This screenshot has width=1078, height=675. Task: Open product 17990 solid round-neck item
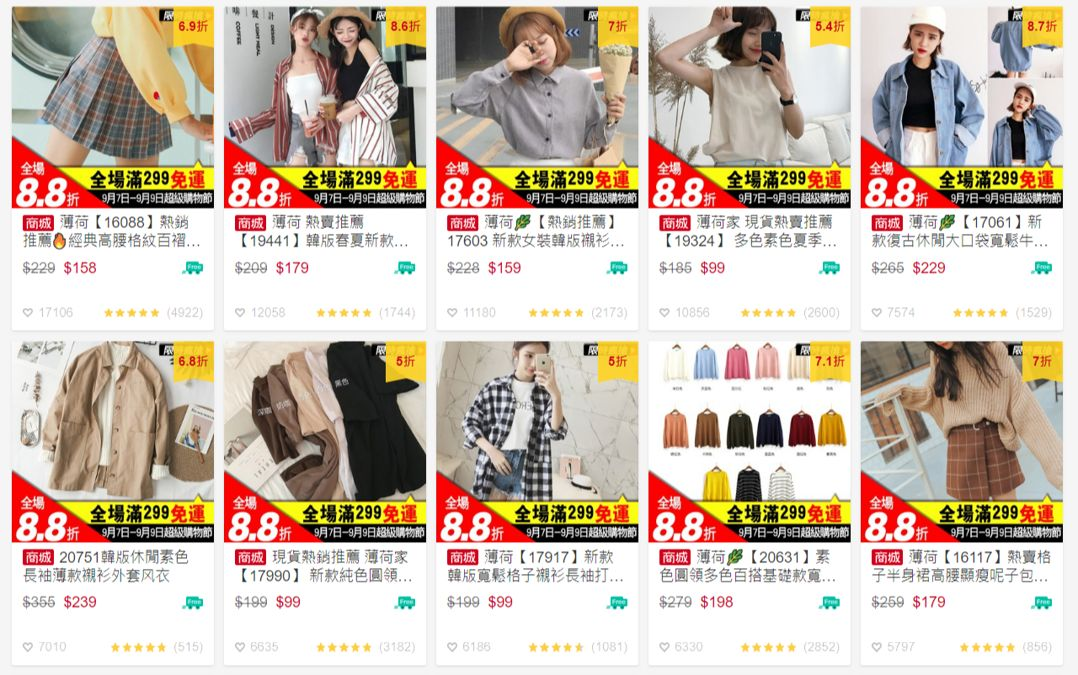[x=324, y=566]
